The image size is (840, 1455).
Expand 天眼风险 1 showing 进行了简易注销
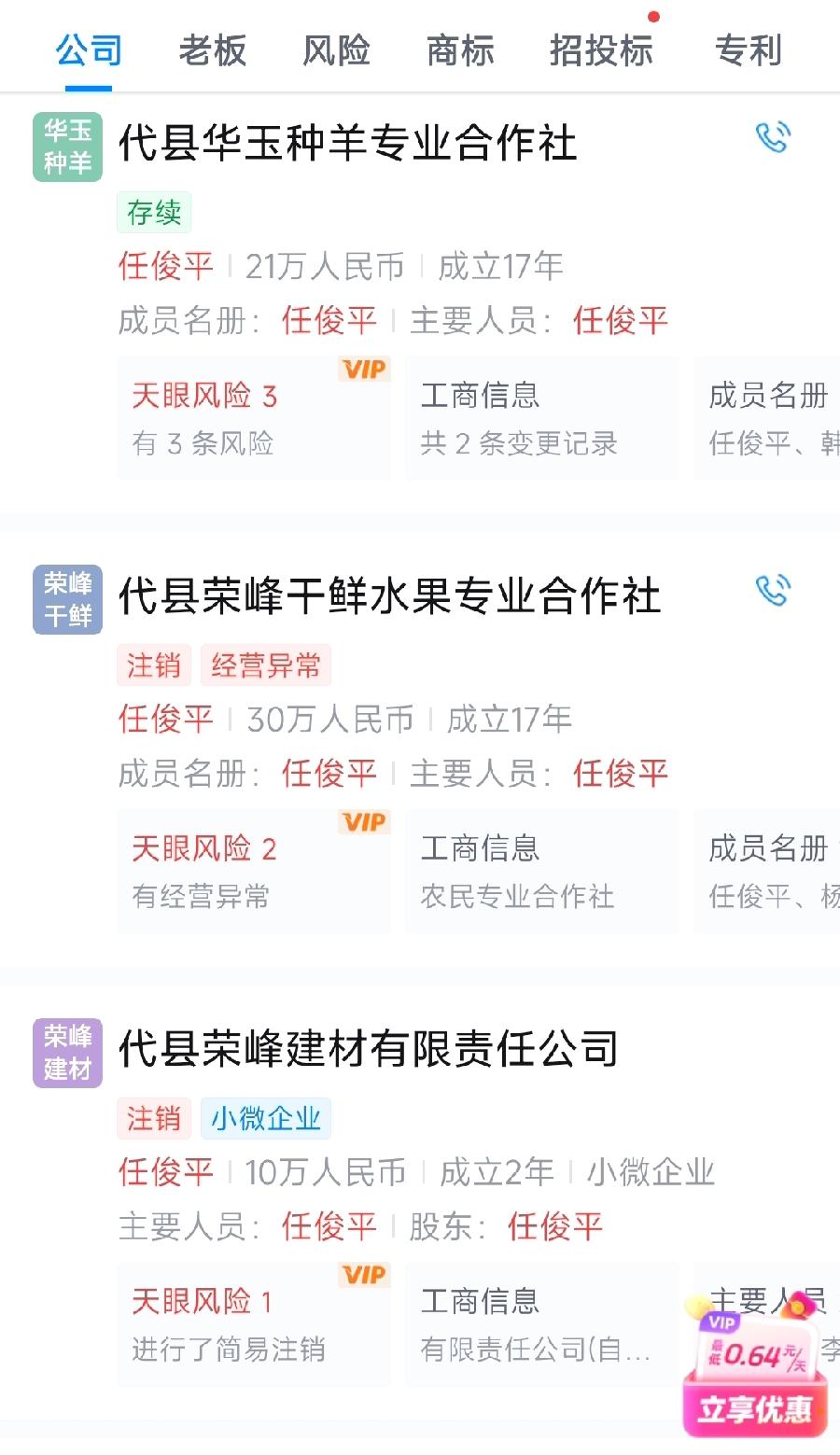[x=254, y=1324]
